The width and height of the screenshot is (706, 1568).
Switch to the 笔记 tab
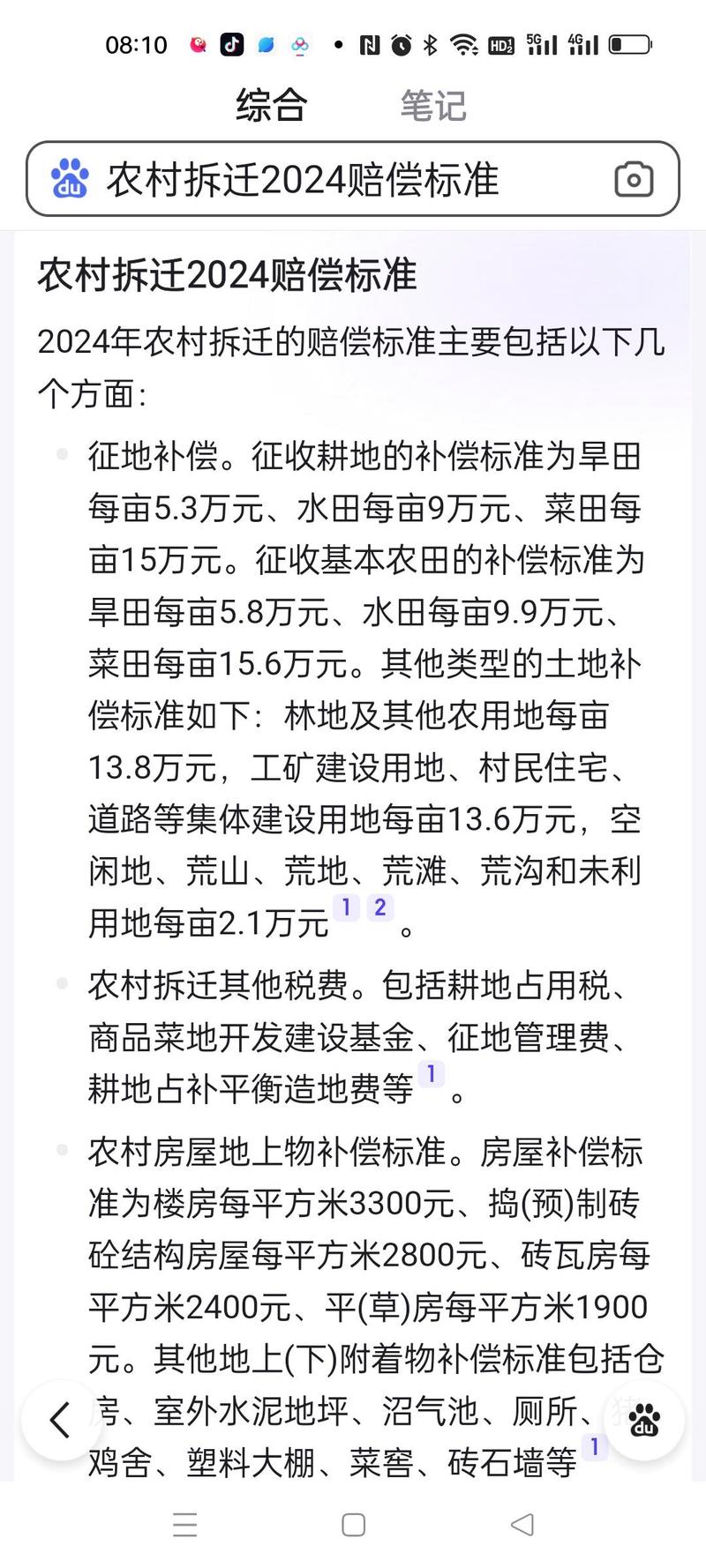click(x=434, y=105)
